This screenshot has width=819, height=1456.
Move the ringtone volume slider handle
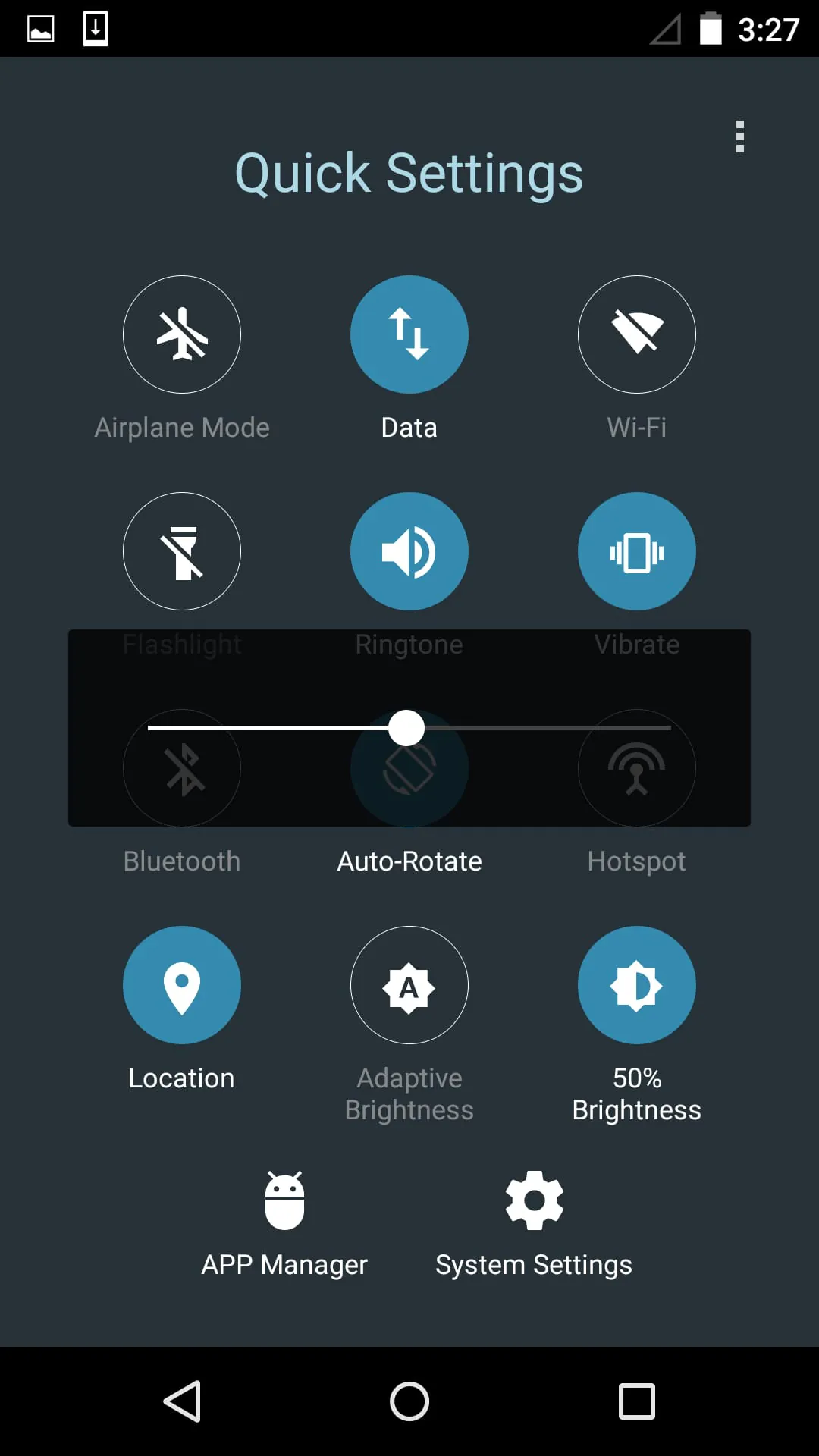click(x=406, y=727)
